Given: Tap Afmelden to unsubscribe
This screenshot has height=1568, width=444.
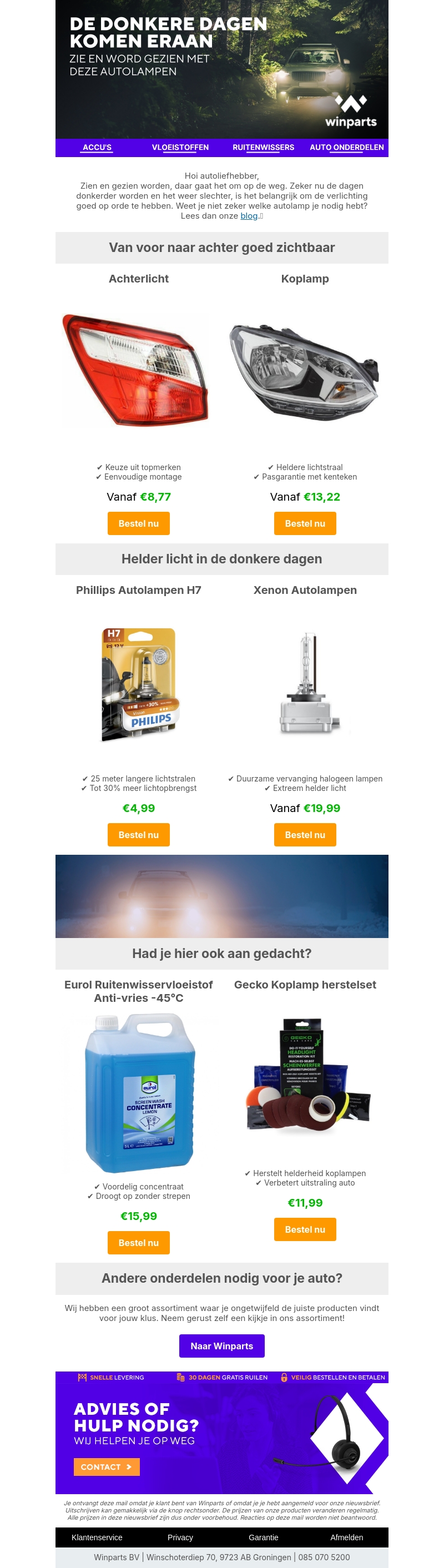Looking at the screenshot, I should 346,1537.
